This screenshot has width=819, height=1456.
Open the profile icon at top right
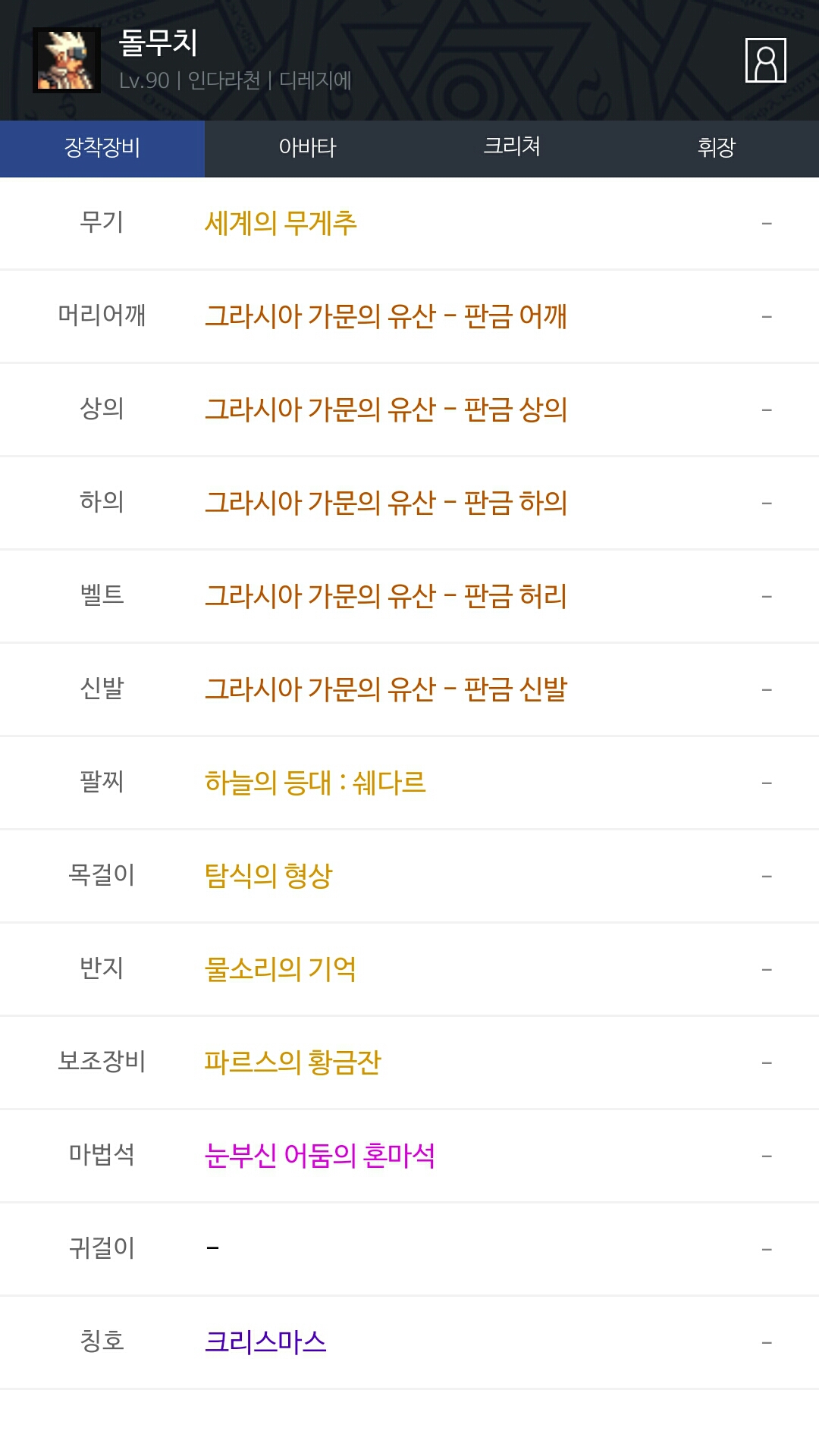pos(765,61)
